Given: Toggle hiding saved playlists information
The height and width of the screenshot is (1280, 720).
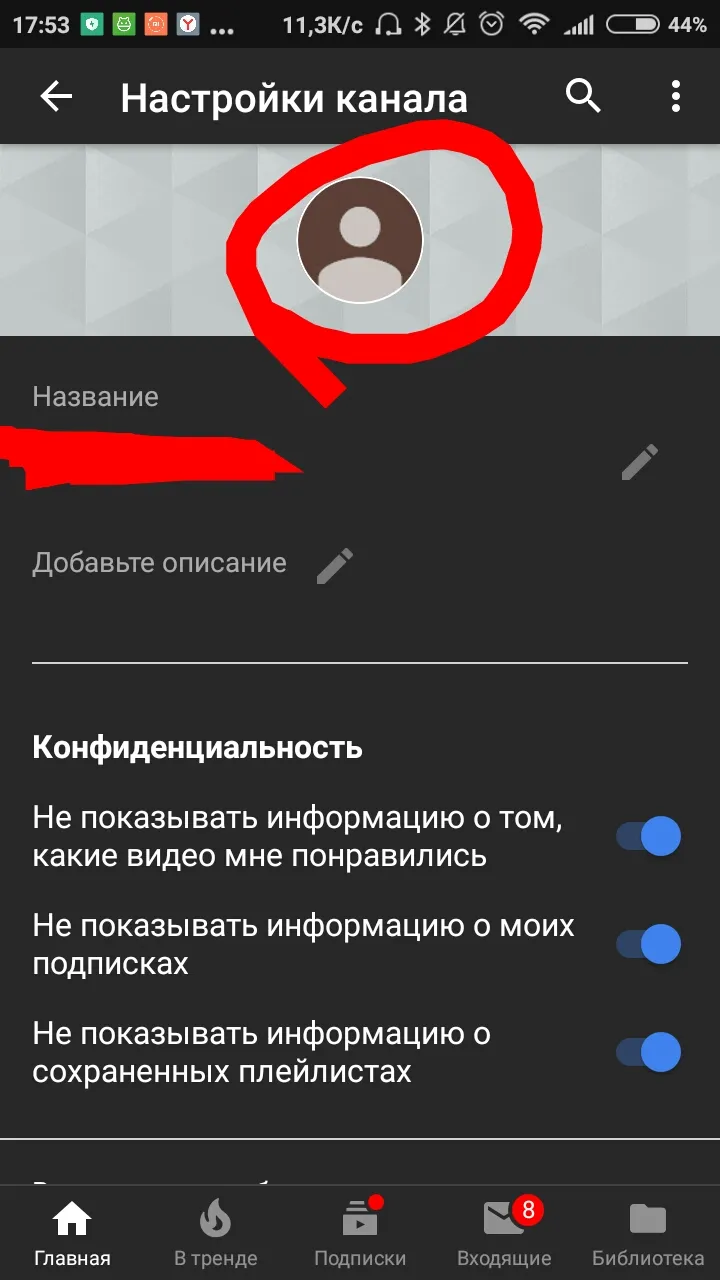Looking at the screenshot, I should (648, 1052).
